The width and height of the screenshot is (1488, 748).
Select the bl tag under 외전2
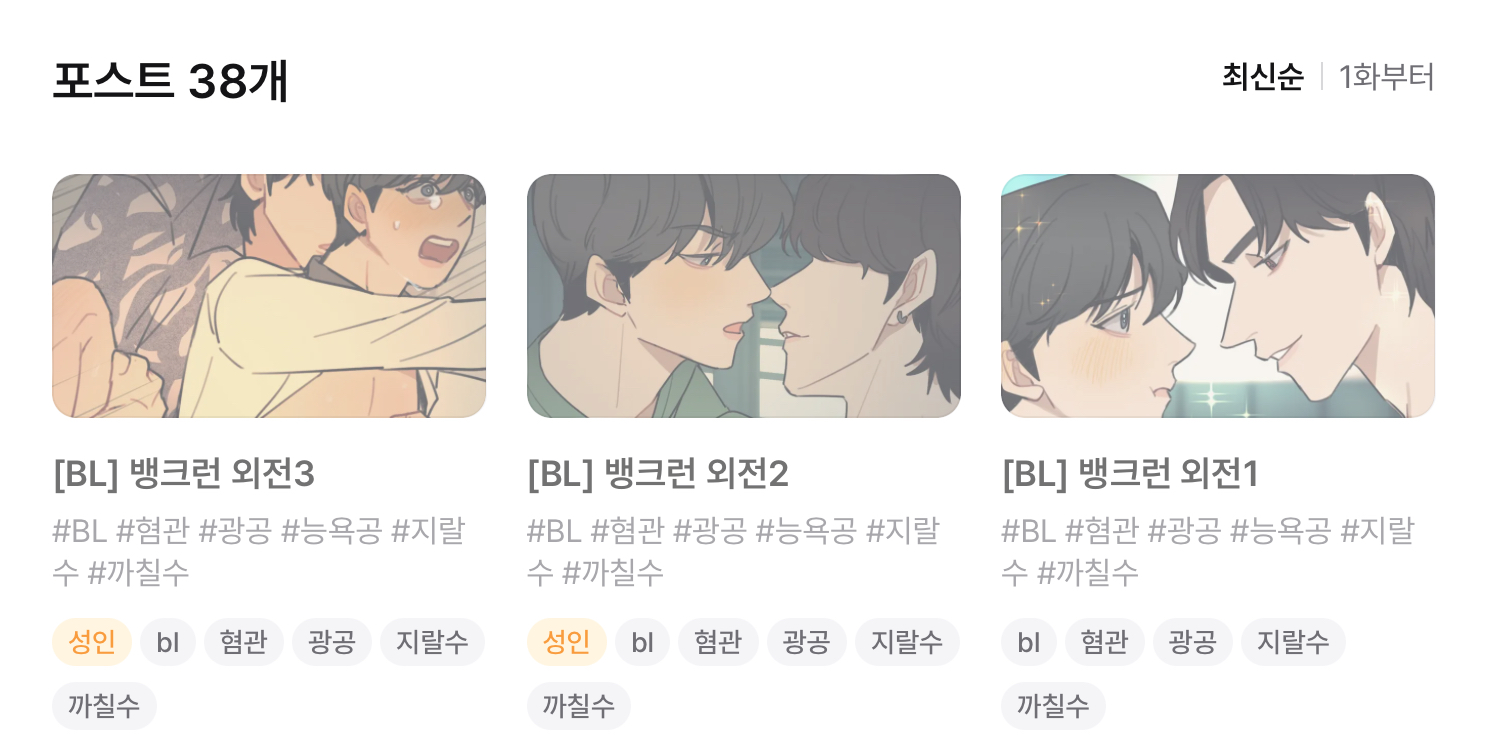[x=642, y=642]
